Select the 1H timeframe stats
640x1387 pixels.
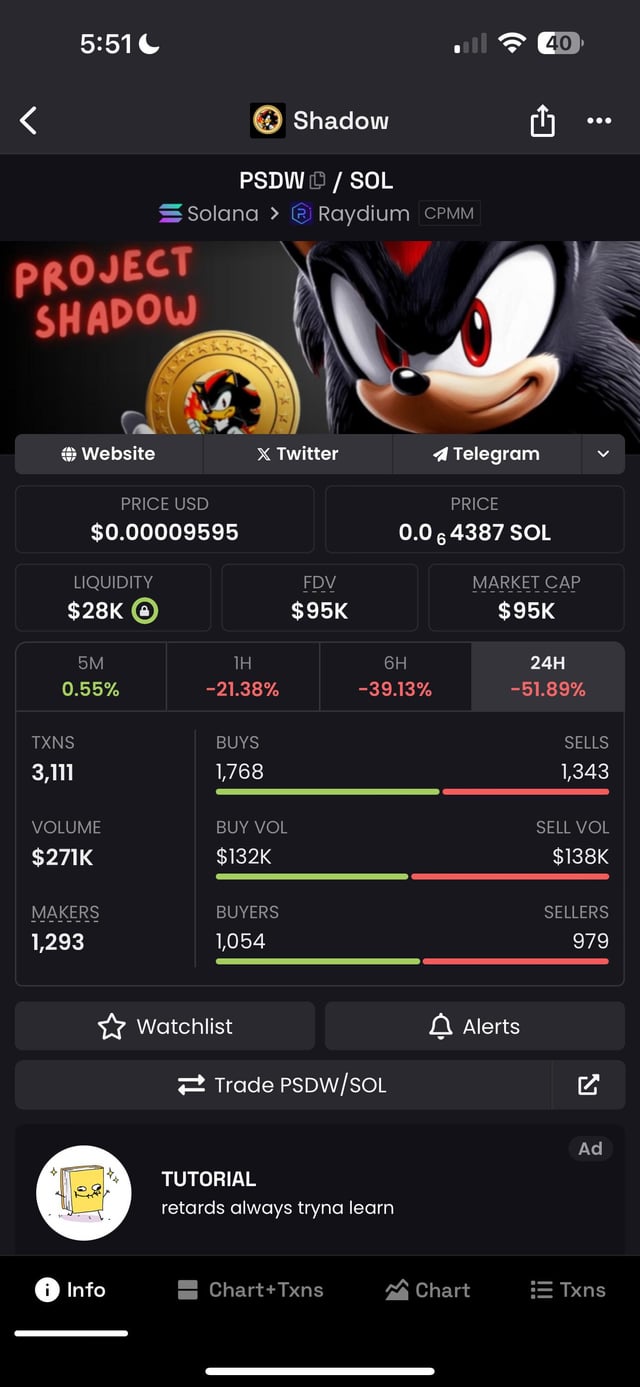[x=242, y=676]
